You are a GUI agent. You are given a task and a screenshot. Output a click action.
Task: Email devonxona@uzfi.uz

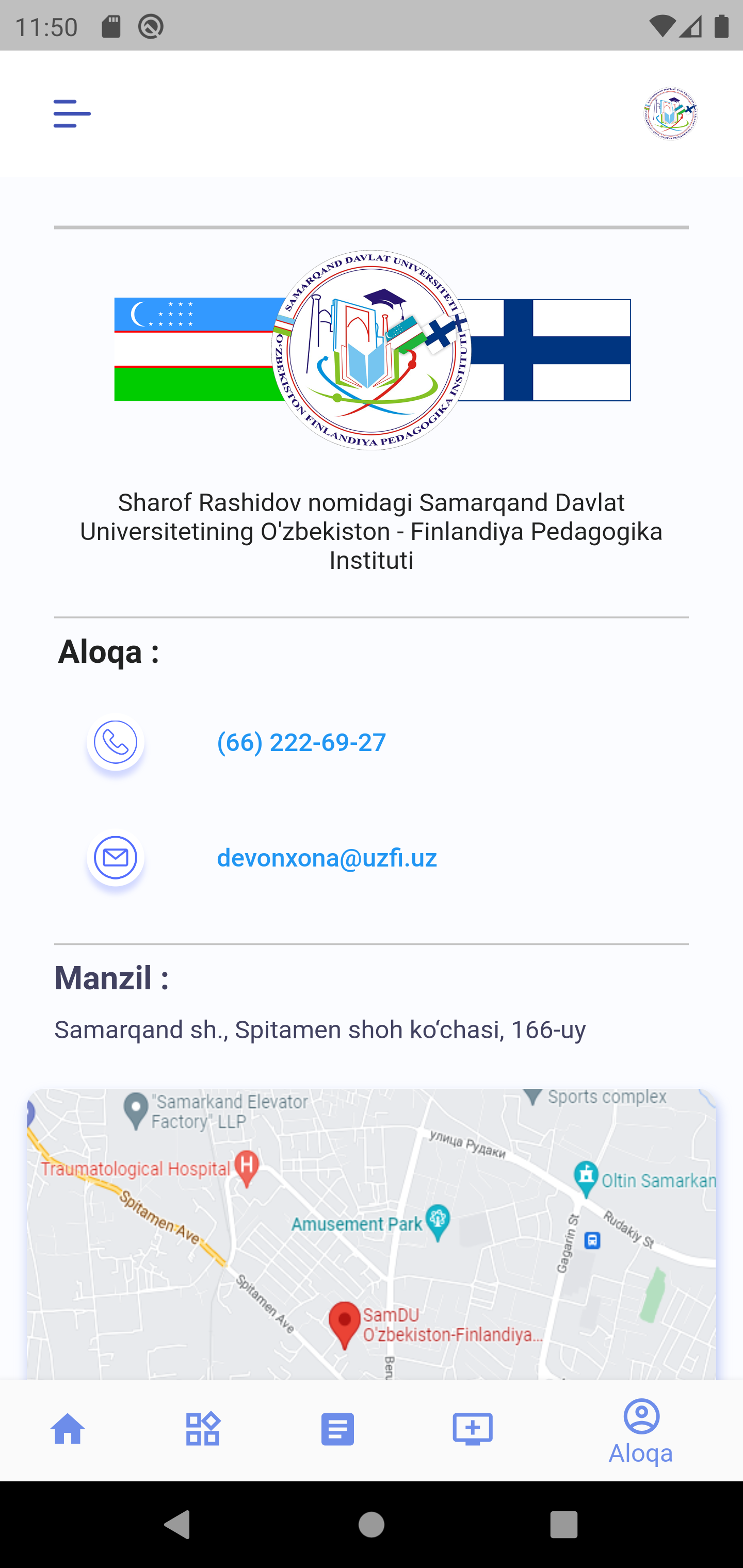(x=327, y=858)
